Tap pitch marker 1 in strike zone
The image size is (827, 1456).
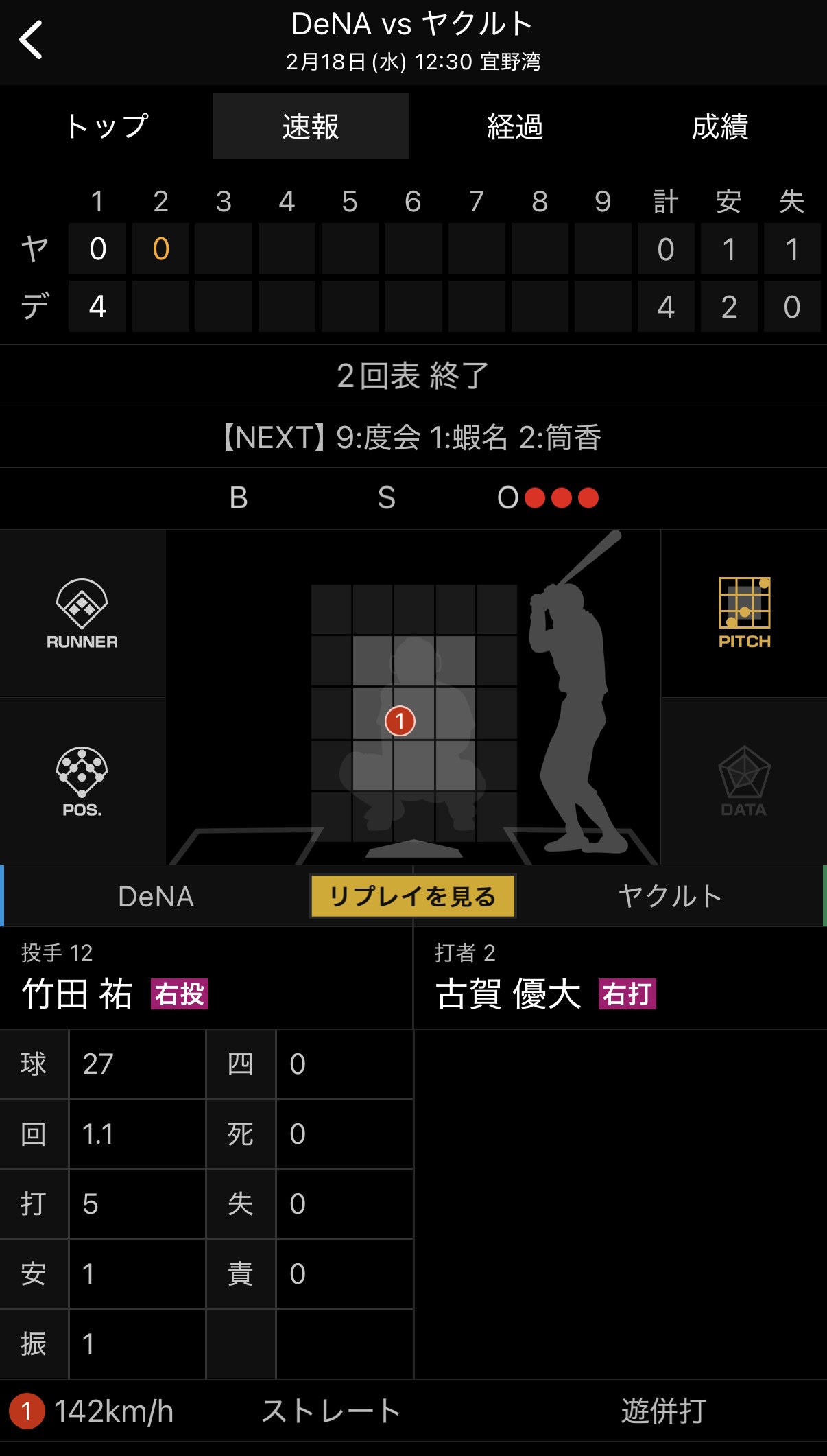[400, 721]
